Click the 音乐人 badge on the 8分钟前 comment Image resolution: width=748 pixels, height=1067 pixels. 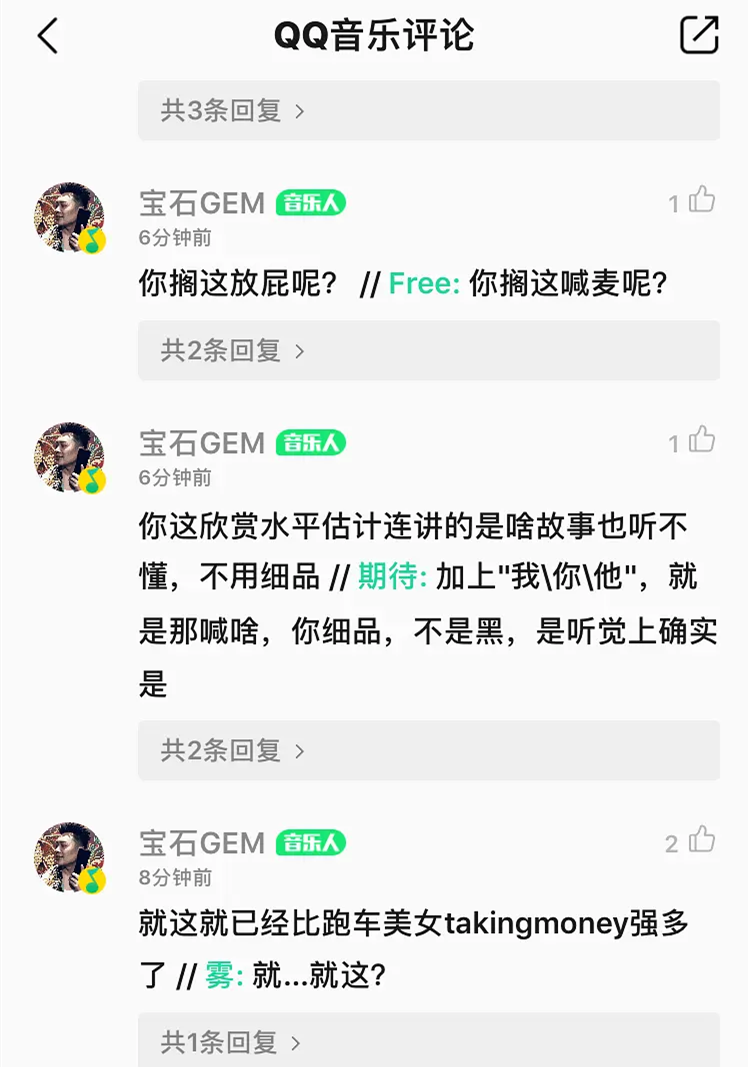[x=310, y=843]
